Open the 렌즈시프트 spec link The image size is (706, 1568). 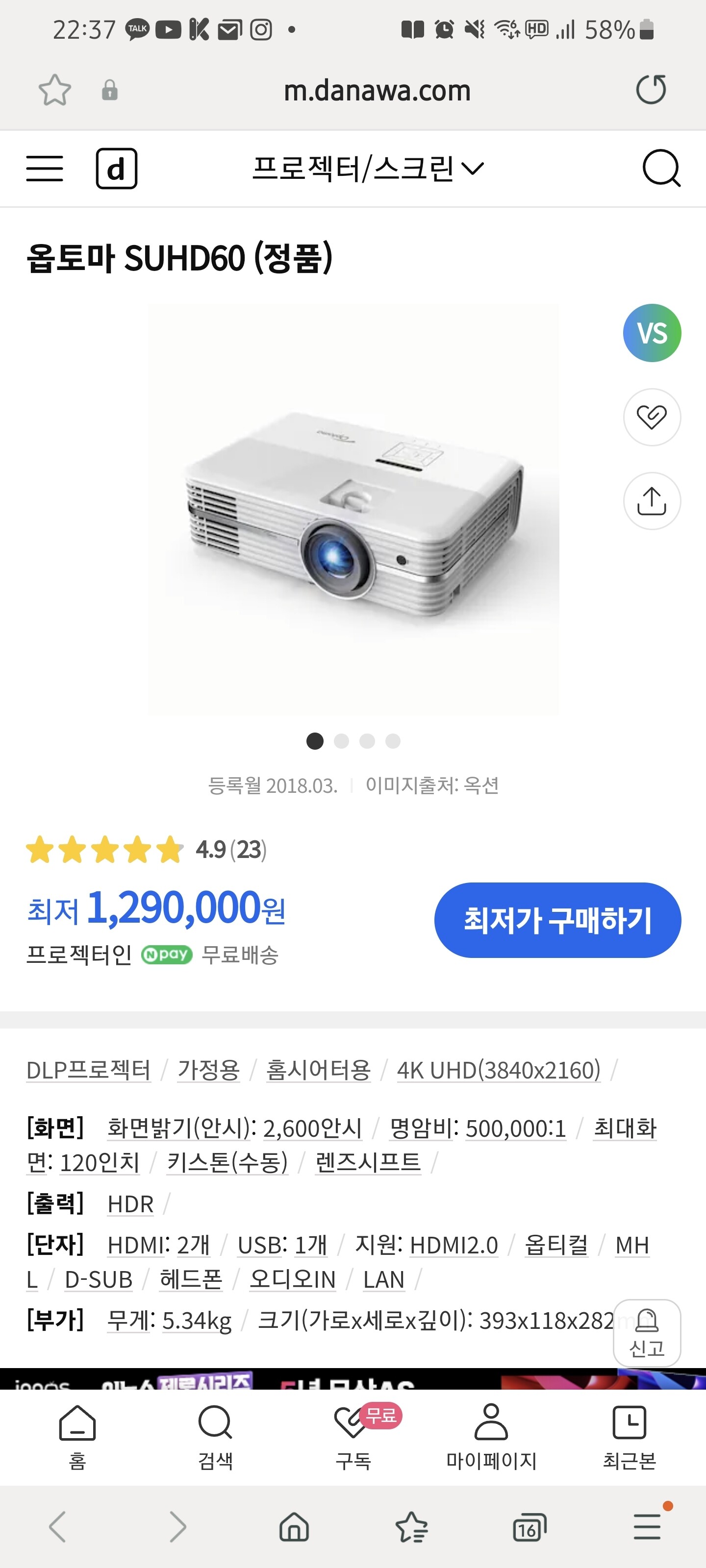(367, 1162)
